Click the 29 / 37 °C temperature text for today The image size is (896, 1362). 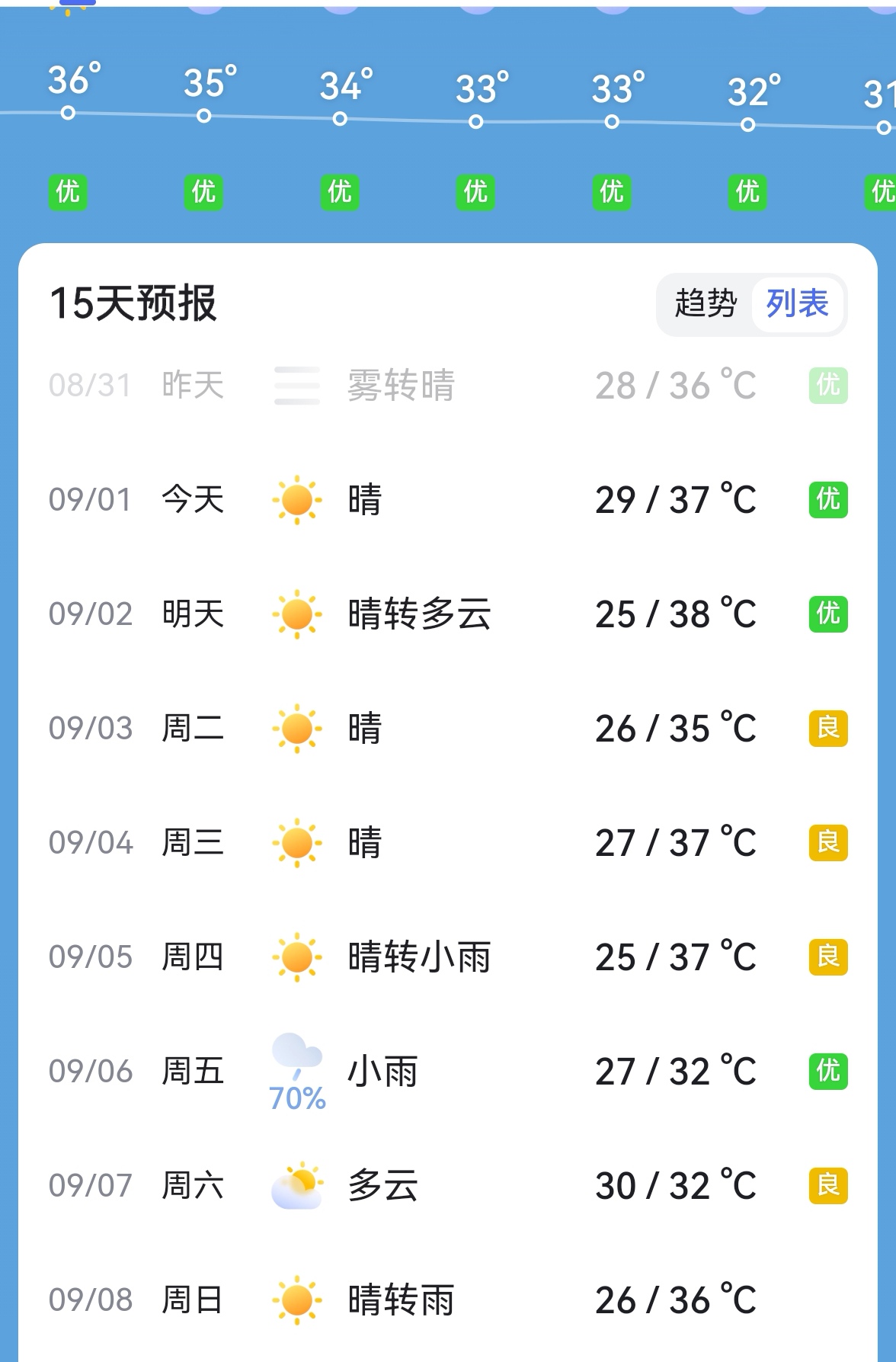(x=674, y=499)
